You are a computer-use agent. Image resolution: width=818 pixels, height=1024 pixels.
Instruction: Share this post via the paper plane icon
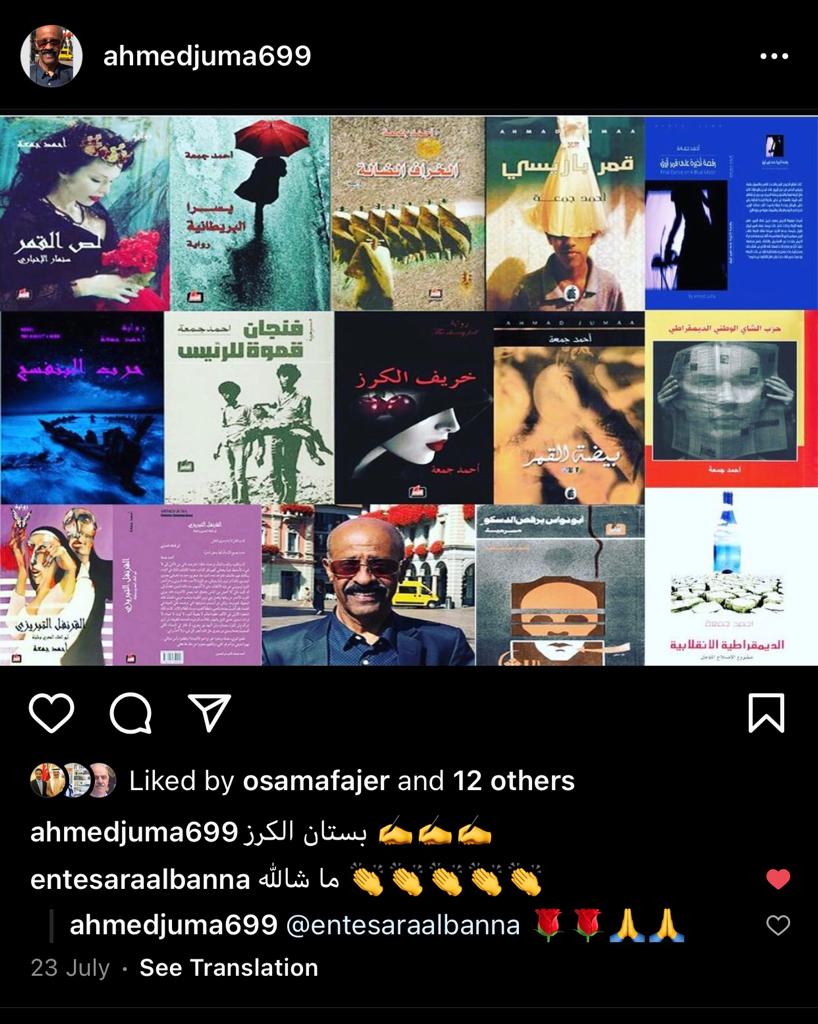click(210, 713)
